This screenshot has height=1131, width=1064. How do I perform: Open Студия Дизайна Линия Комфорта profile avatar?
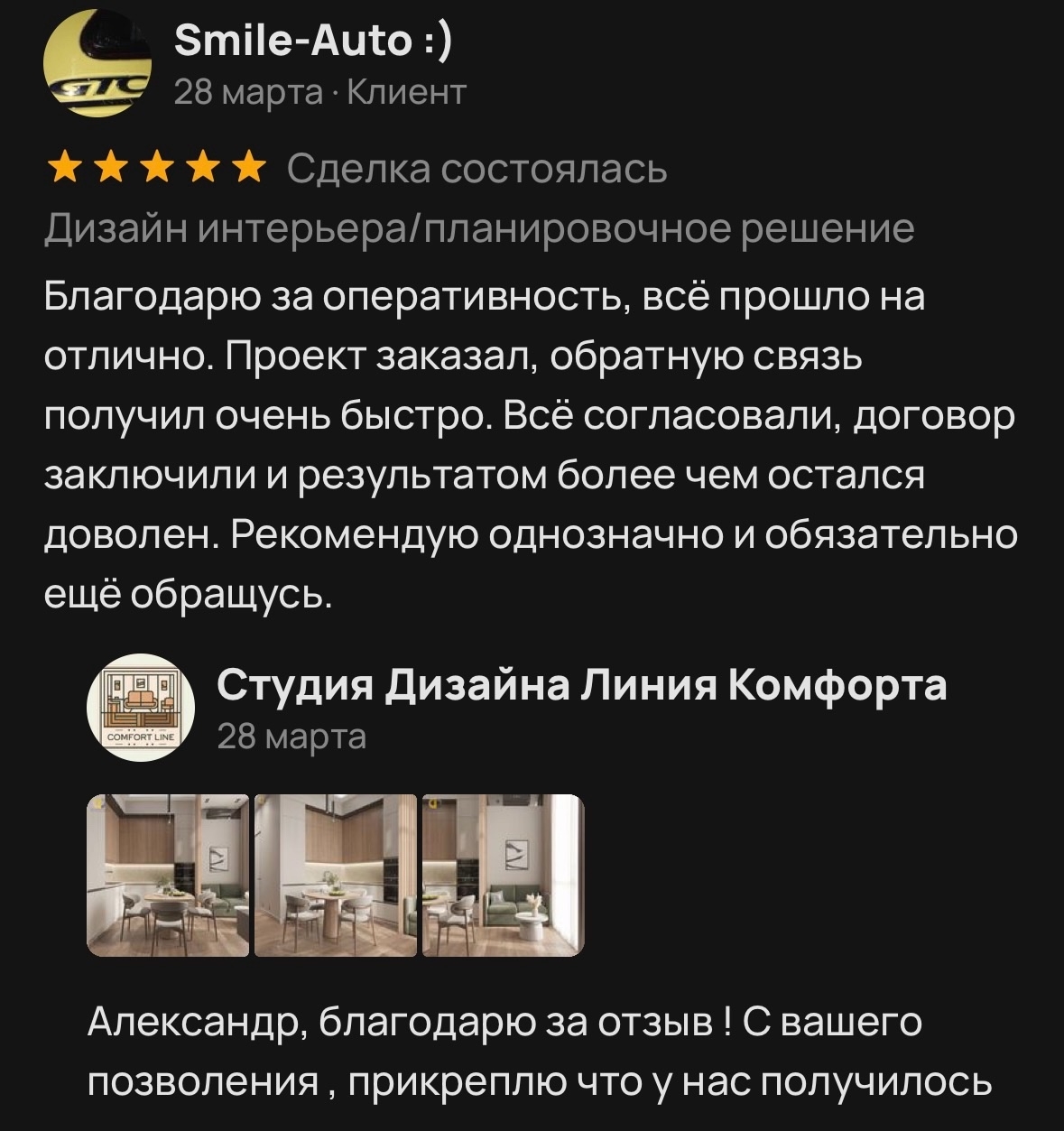[140, 708]
